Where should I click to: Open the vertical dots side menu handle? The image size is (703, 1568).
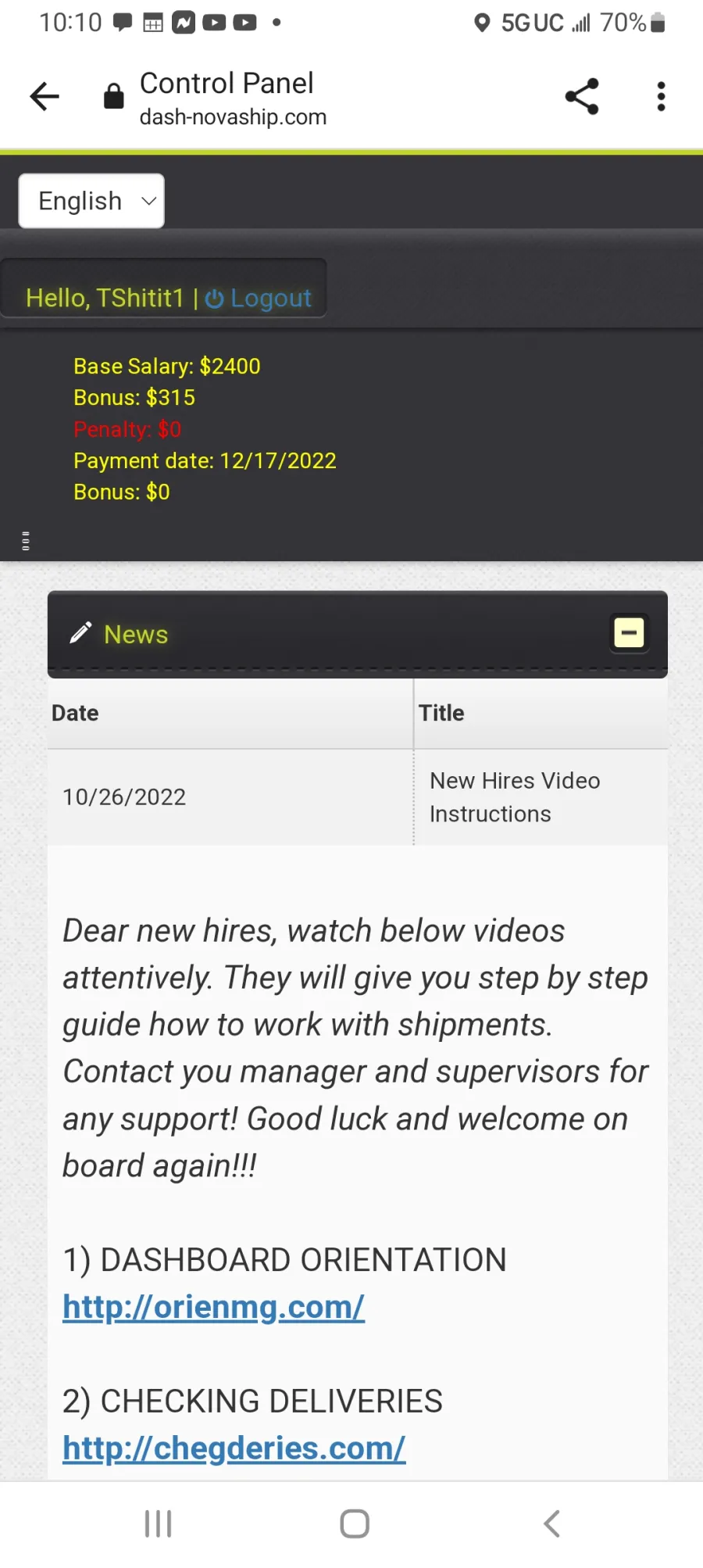26,541
